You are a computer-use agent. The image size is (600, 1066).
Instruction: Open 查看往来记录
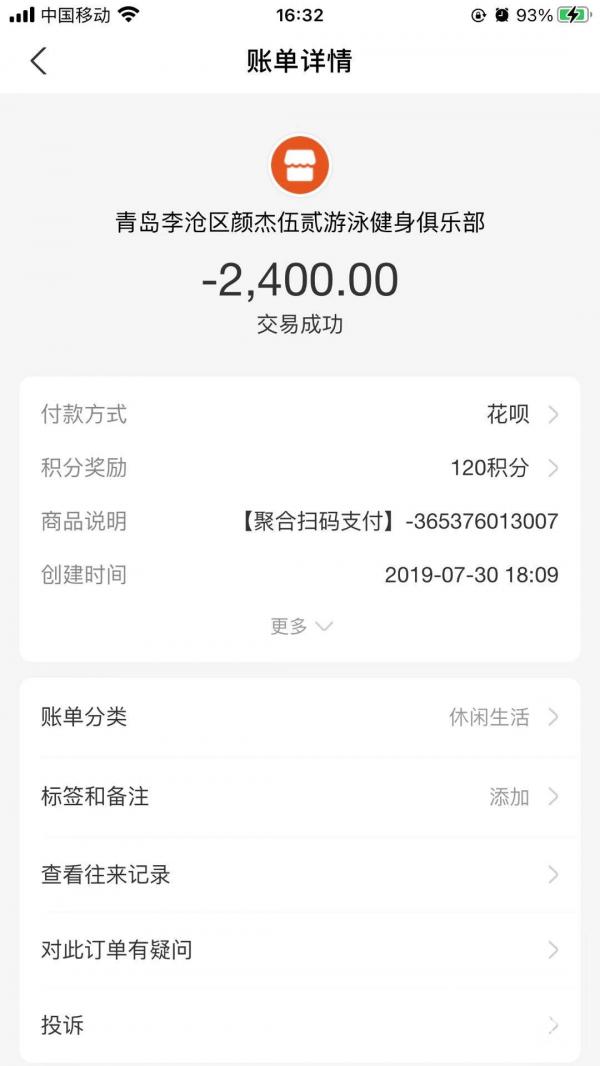click(x=300, y=875)
